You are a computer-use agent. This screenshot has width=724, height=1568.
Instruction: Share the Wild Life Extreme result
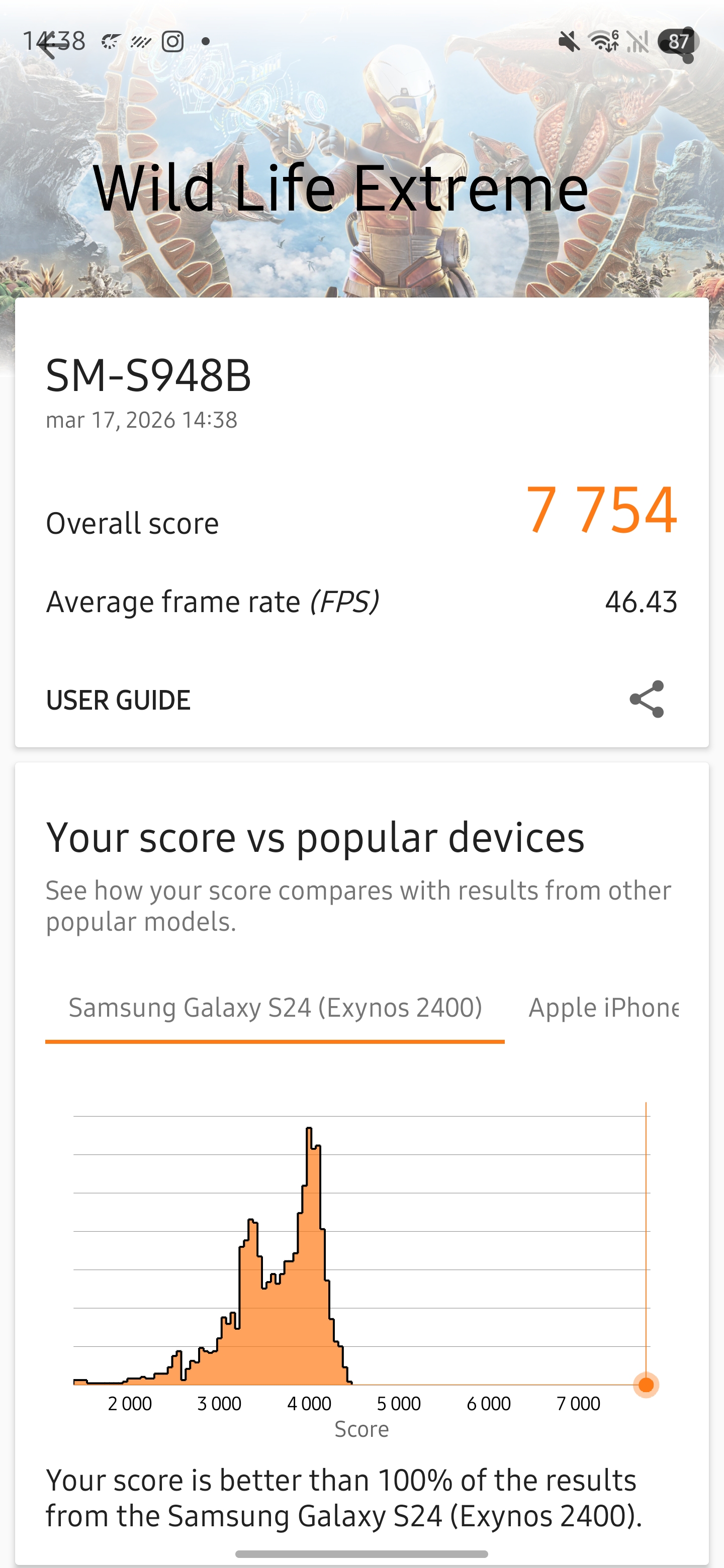point(647,700)
